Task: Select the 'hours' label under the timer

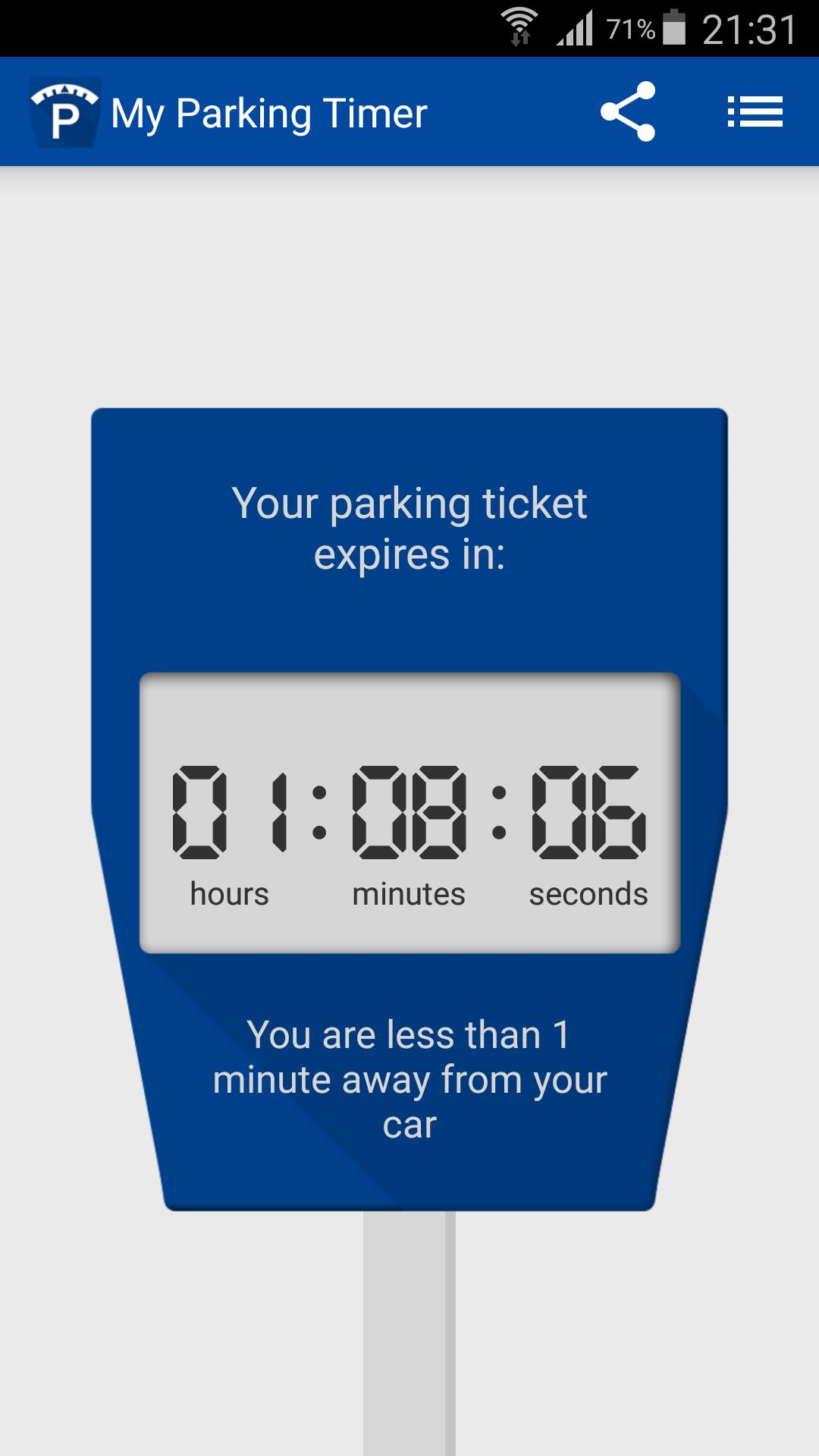Action: pyautogui.click(x=229, y=893)
